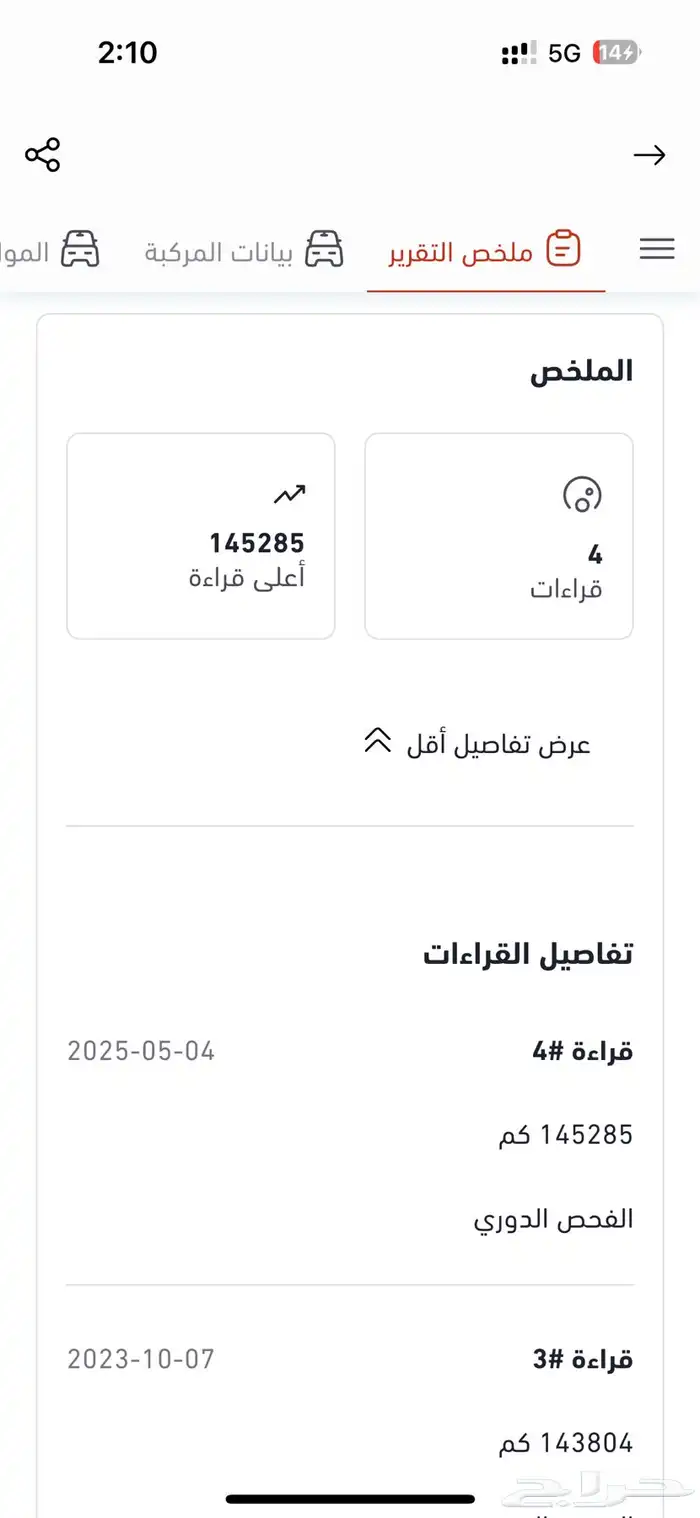This screenshot has height=1518, width=700.
Task: Collapse details via عرض تفاصيل أقل
Action: click(476, 744)
